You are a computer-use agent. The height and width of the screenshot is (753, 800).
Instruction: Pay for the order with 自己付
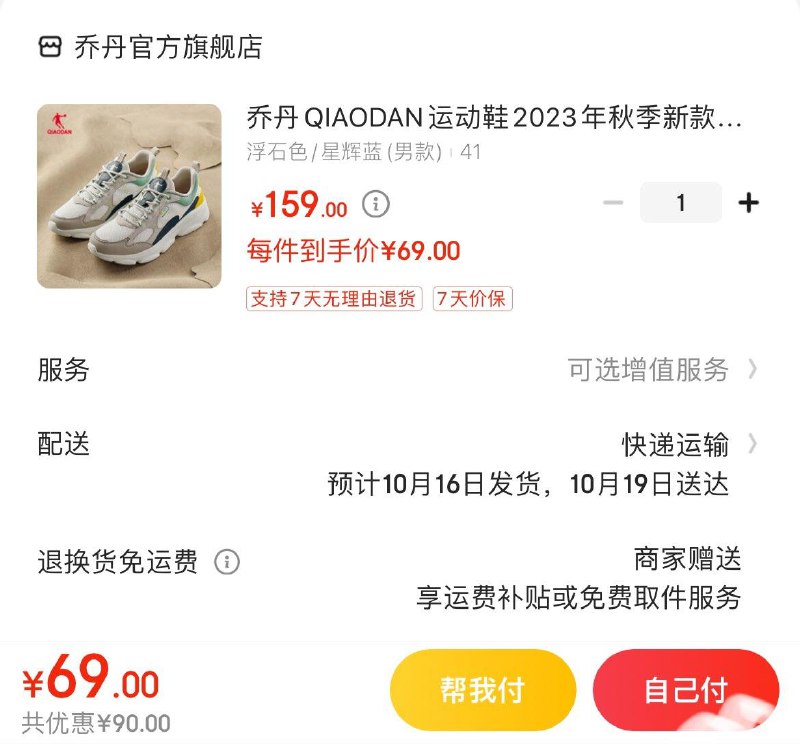685,689
